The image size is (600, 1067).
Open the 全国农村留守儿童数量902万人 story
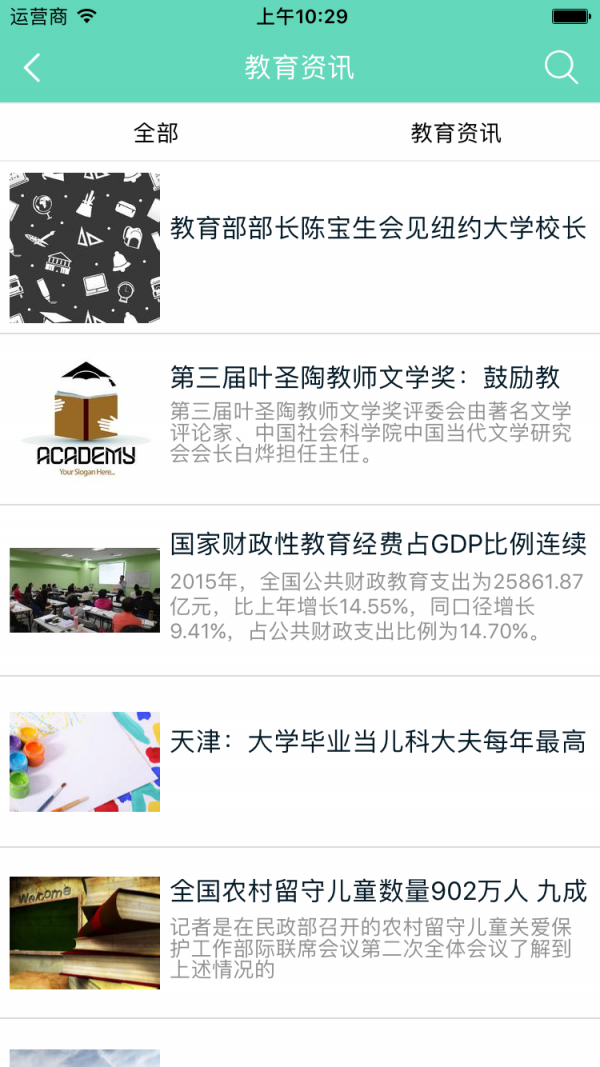(378, 892)
